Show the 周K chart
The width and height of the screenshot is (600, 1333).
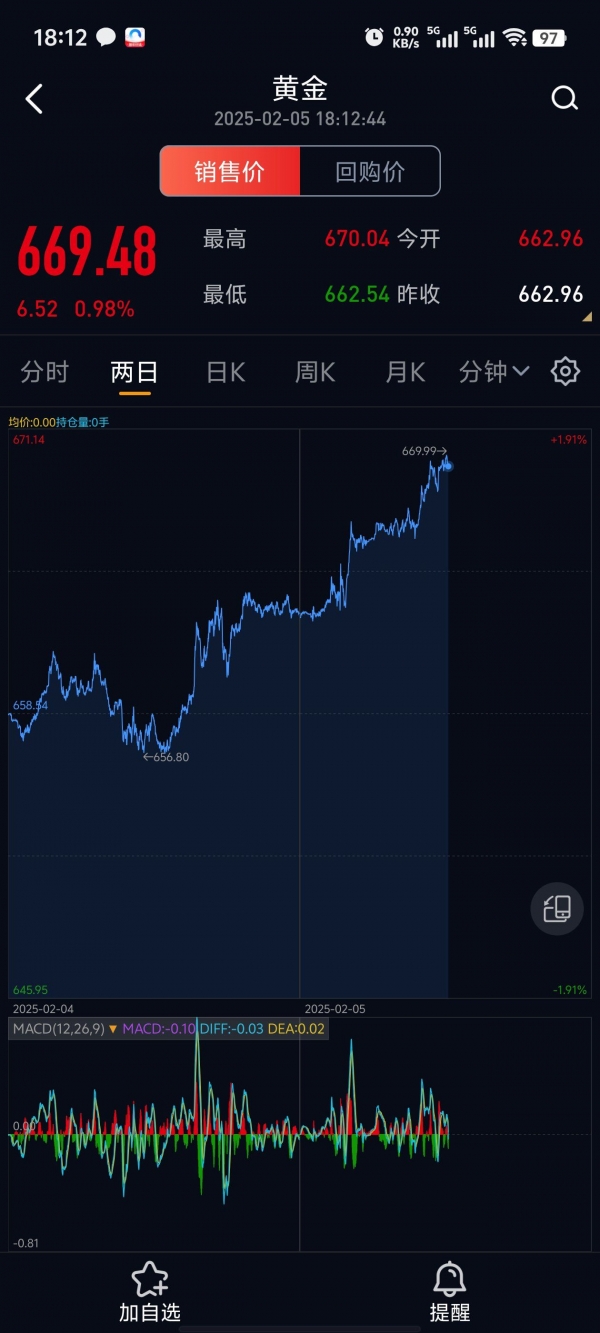(315, 372)
